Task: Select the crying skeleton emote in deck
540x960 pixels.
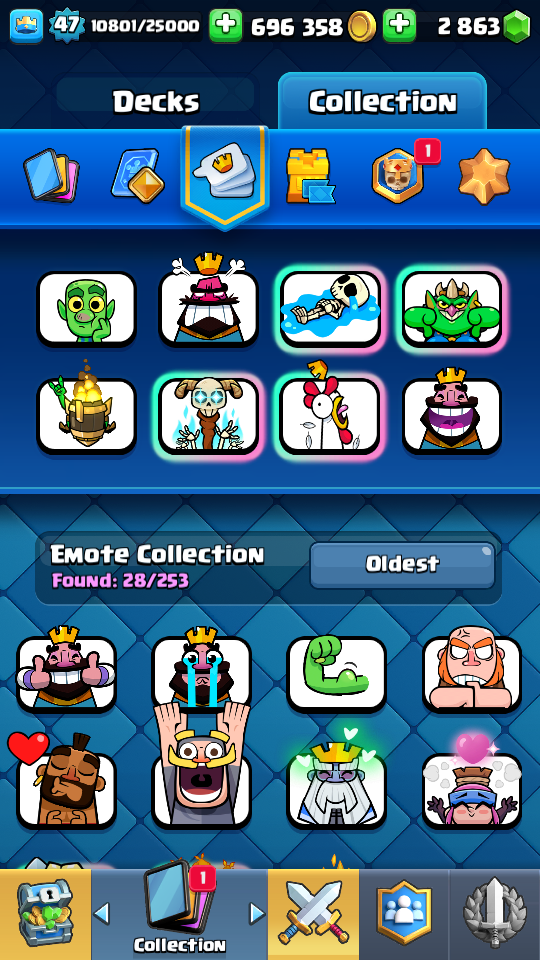Action: pyautogui.click(x=330, y=308)
